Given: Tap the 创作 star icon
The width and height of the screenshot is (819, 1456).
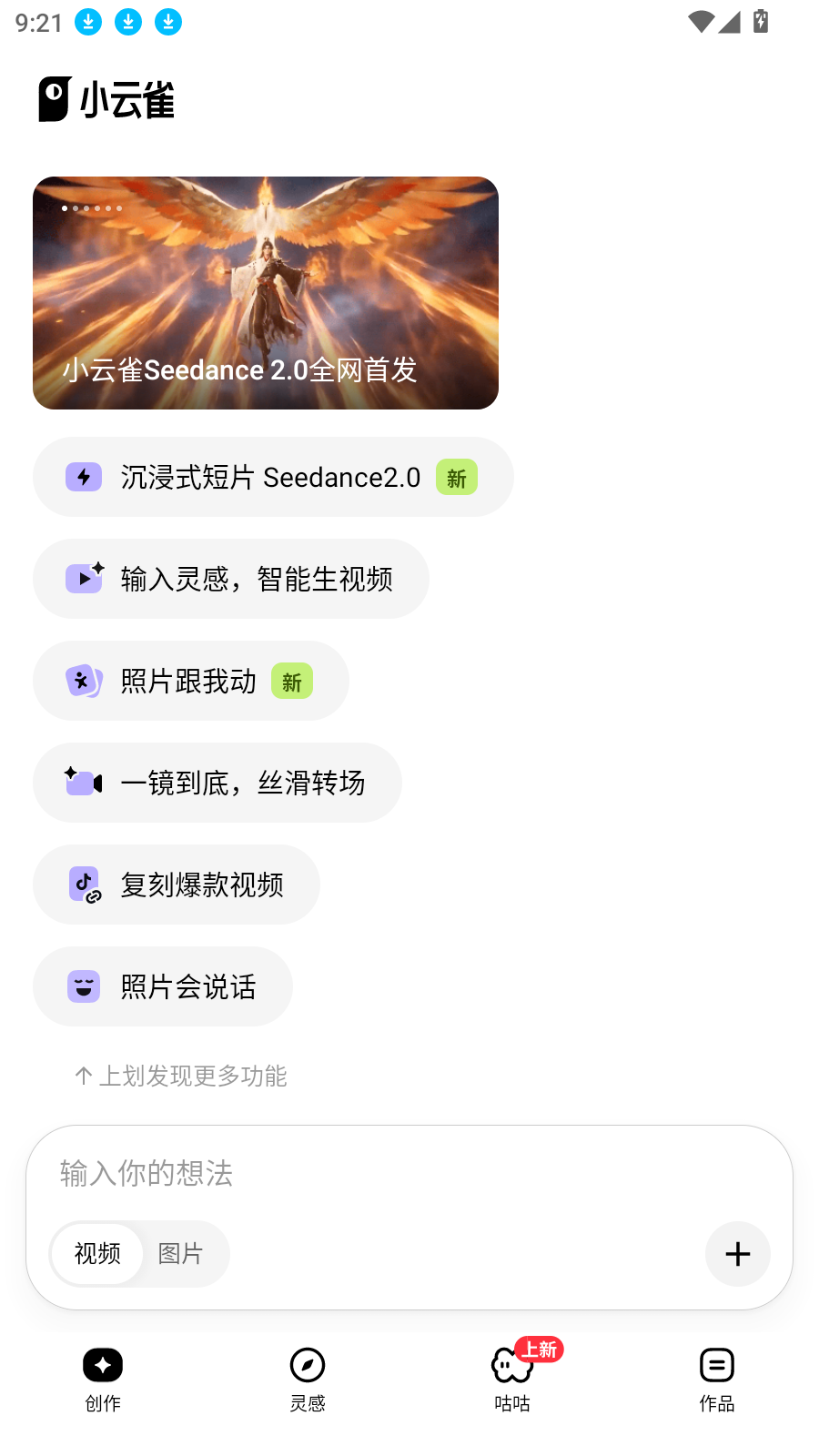Looking at the screenshot, I should 102,1365.
